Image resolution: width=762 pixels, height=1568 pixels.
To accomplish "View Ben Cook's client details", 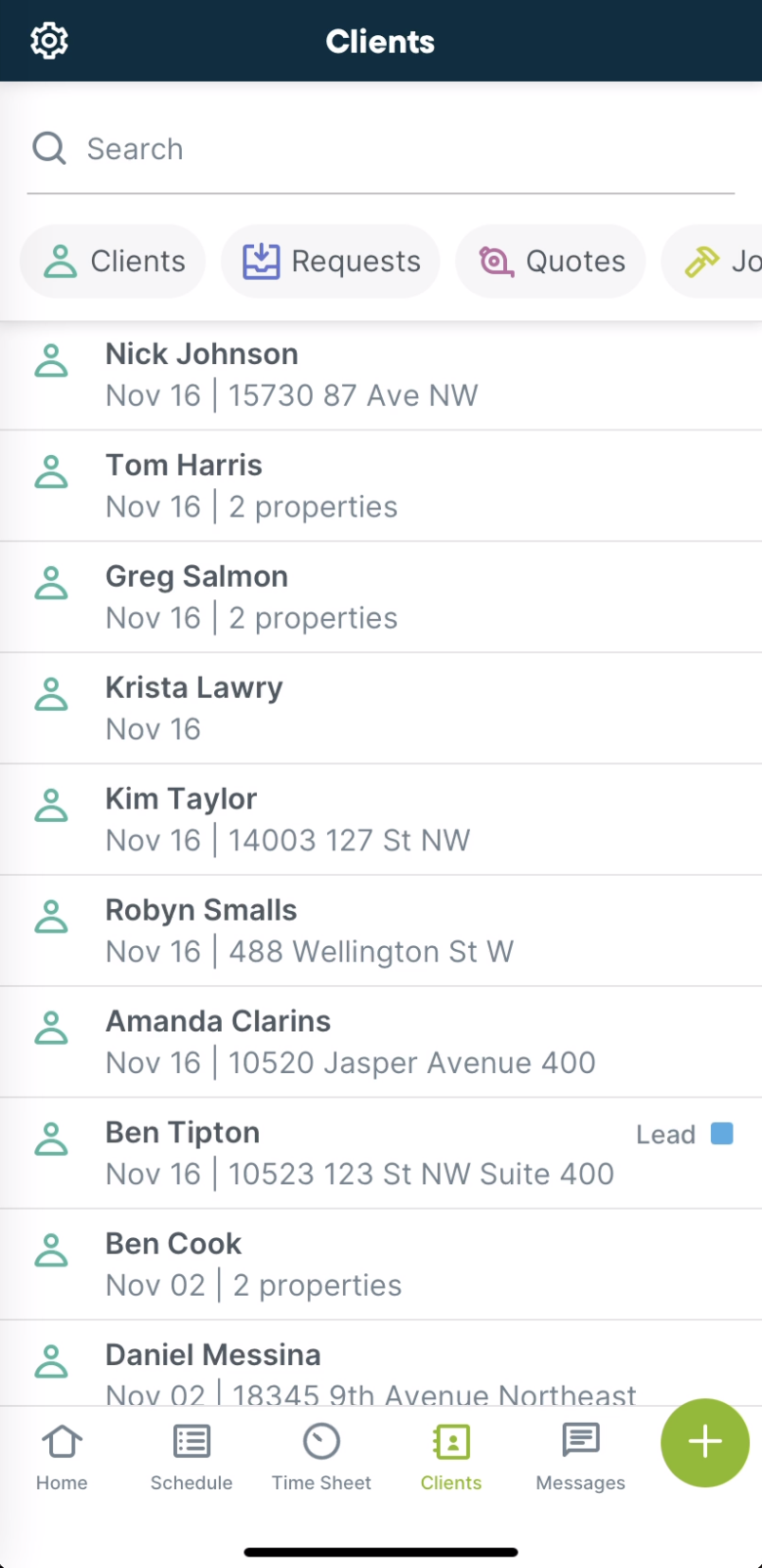I will pyautogui.click(x=381, y=1265).
